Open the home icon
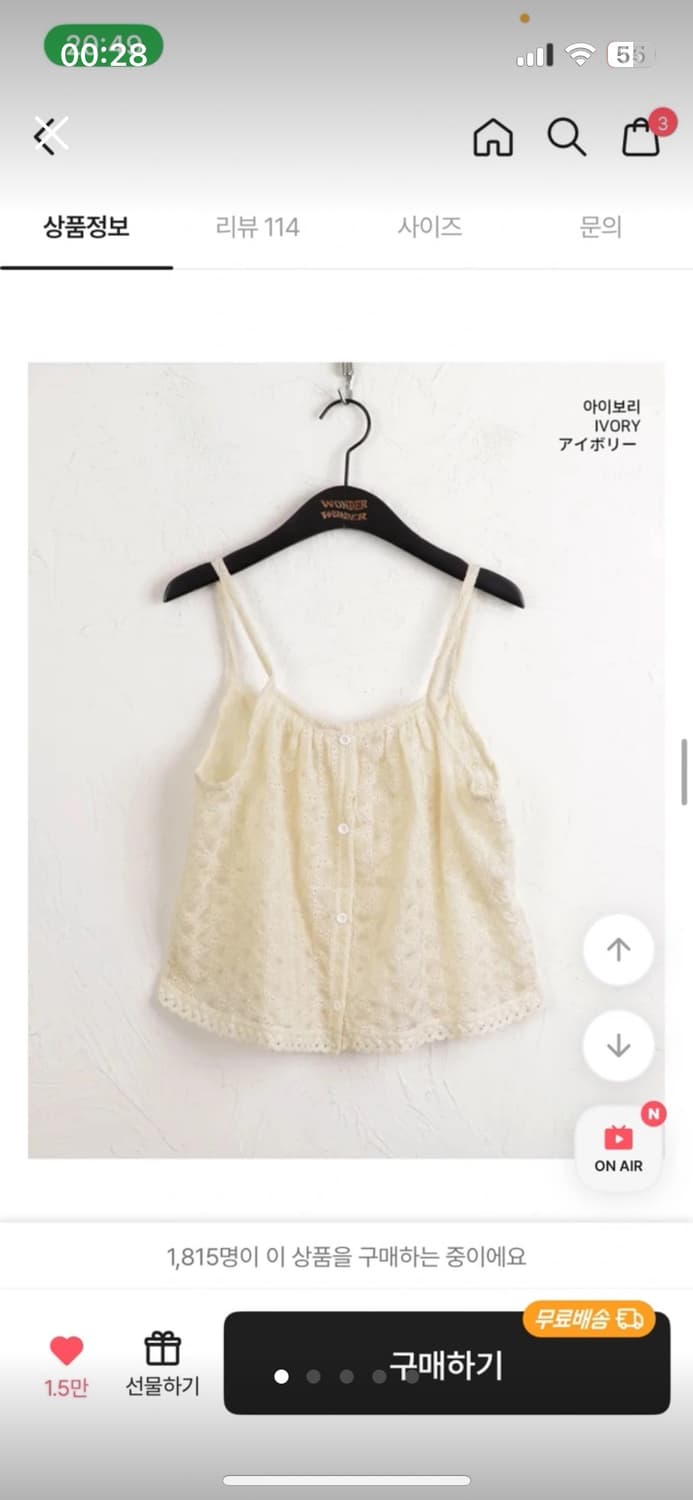693x1500 pixels. [493, 137]
